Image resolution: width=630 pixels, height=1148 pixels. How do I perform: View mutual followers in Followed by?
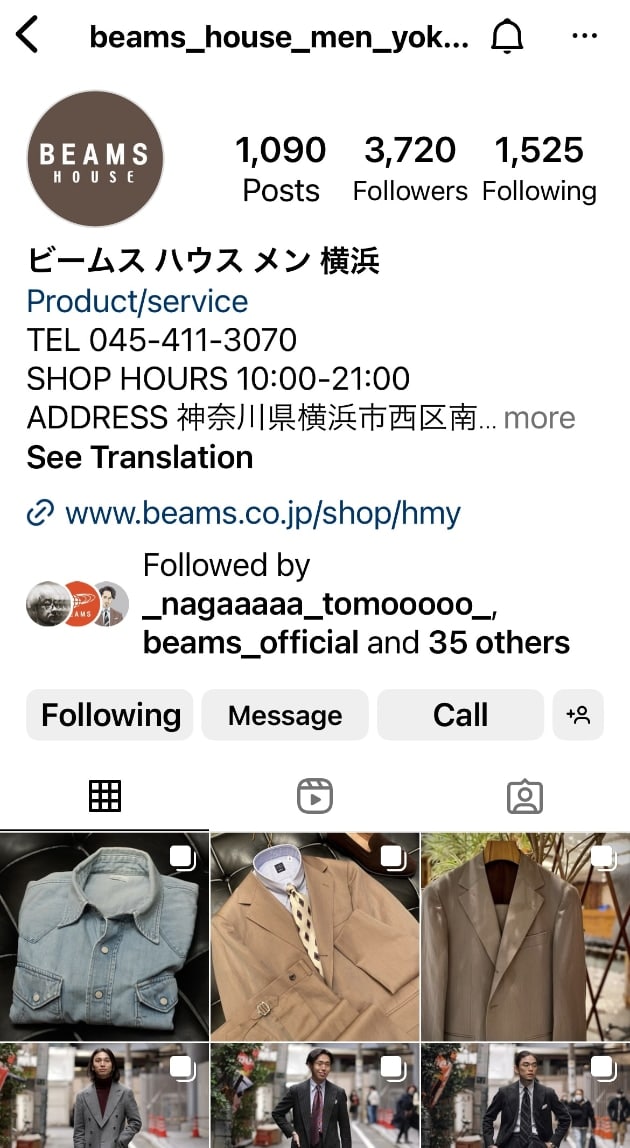coord(355,604)
